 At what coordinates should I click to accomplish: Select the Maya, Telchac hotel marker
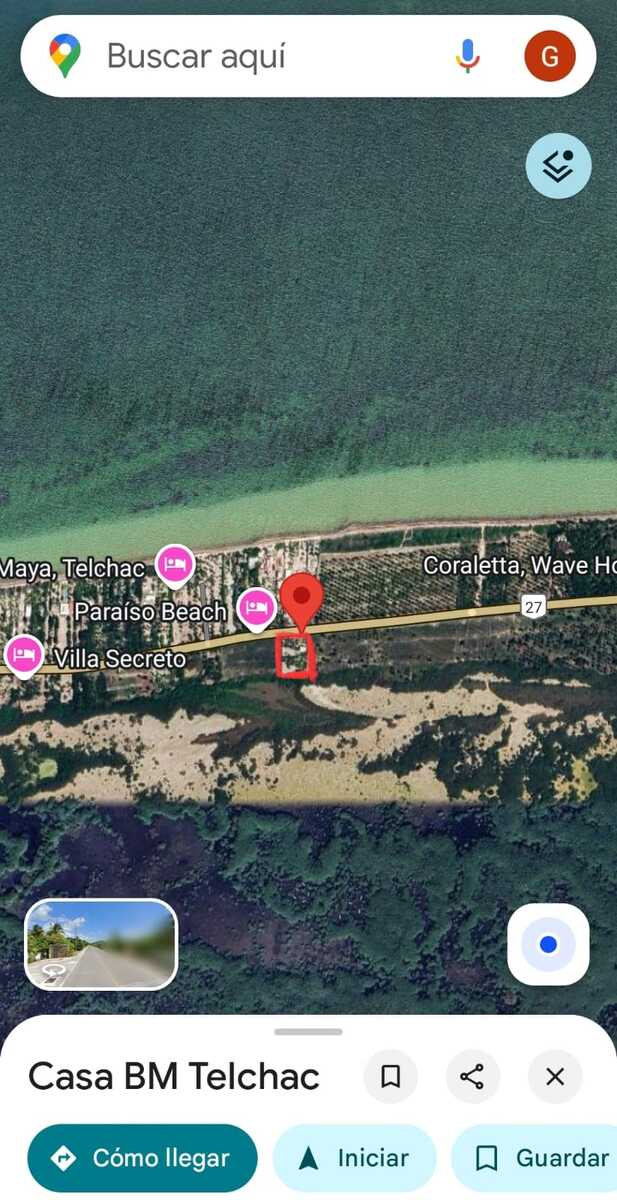click(x=176, y=565)
